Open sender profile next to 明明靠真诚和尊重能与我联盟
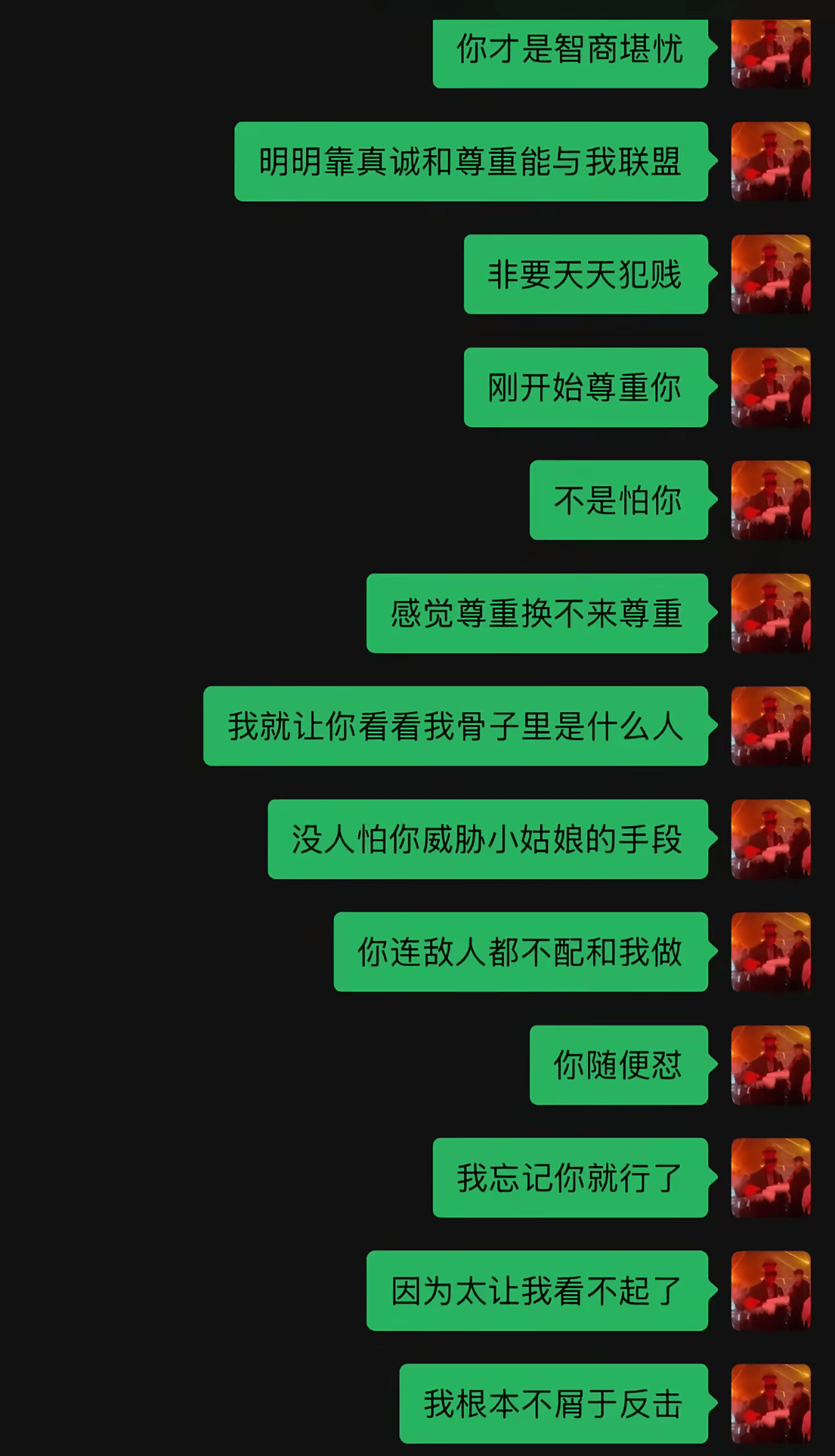Screen dimensions: 835x1456 (771, 161)
